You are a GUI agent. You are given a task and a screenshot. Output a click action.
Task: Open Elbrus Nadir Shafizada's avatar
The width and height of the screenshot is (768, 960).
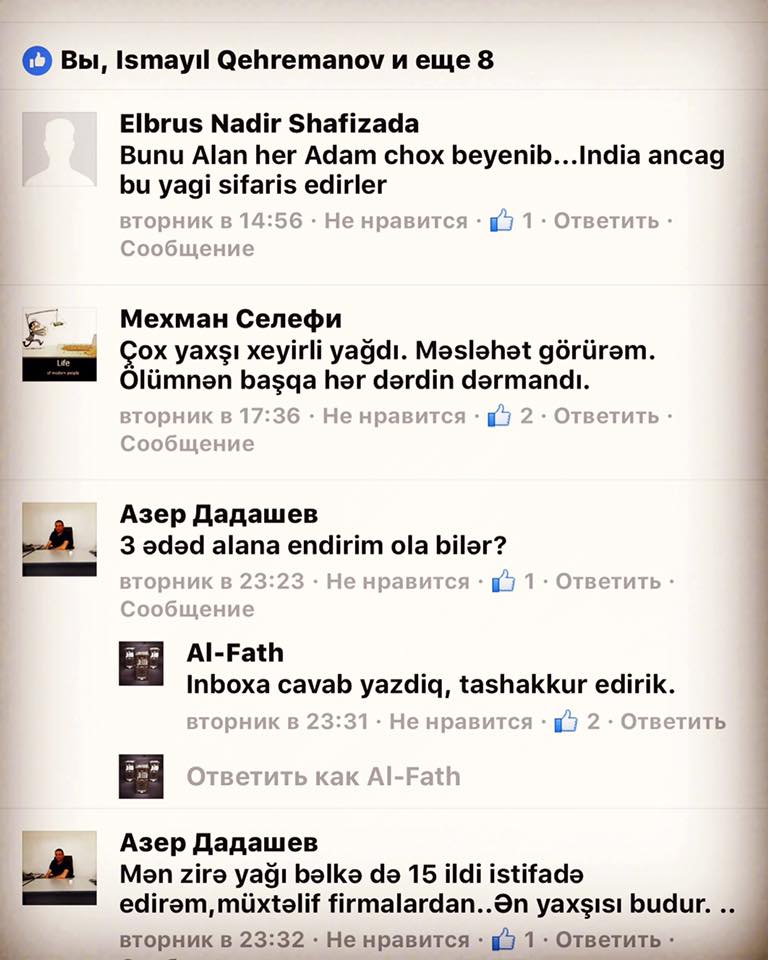point(59,149)
